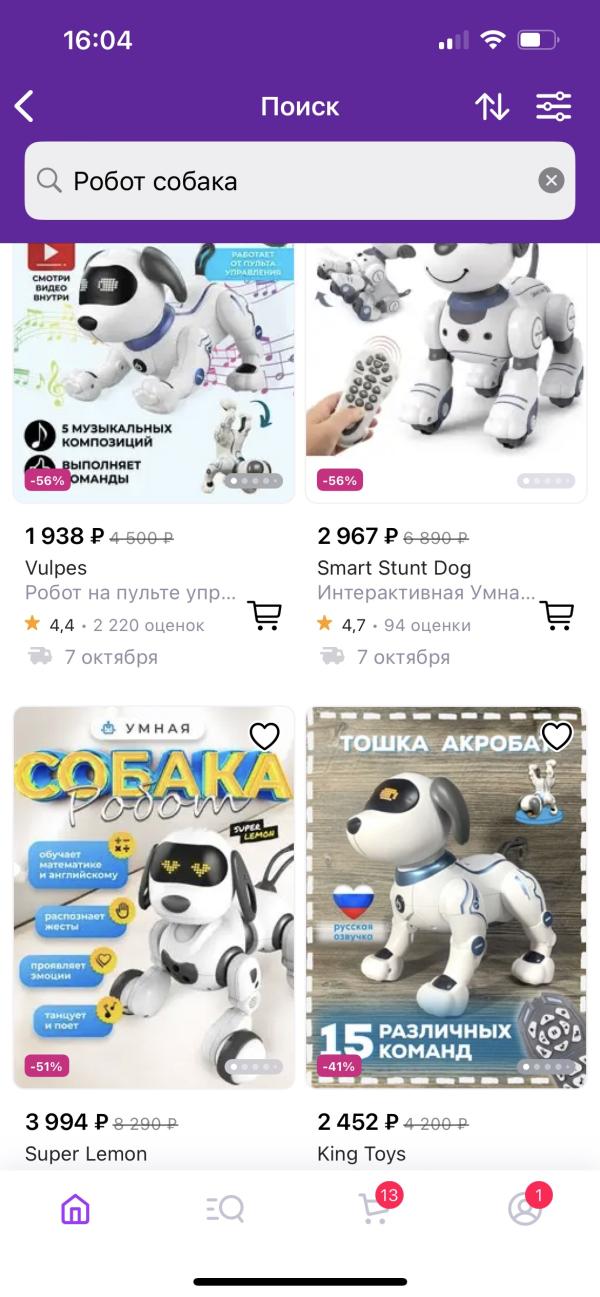Favorite the Super Lemon robot dog
Image resolution: width=600 pixels, height=1297 pixels.
(264, 737)
